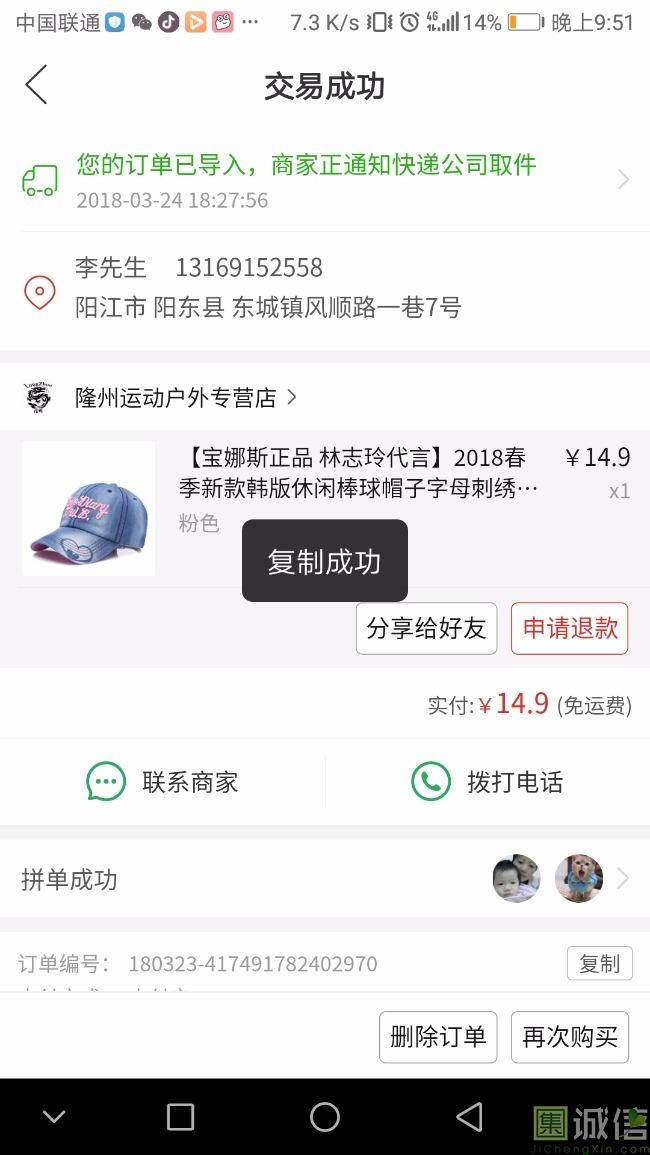
Task: Tap 再次购买 to buy again
Action: tap(570, 1037)
